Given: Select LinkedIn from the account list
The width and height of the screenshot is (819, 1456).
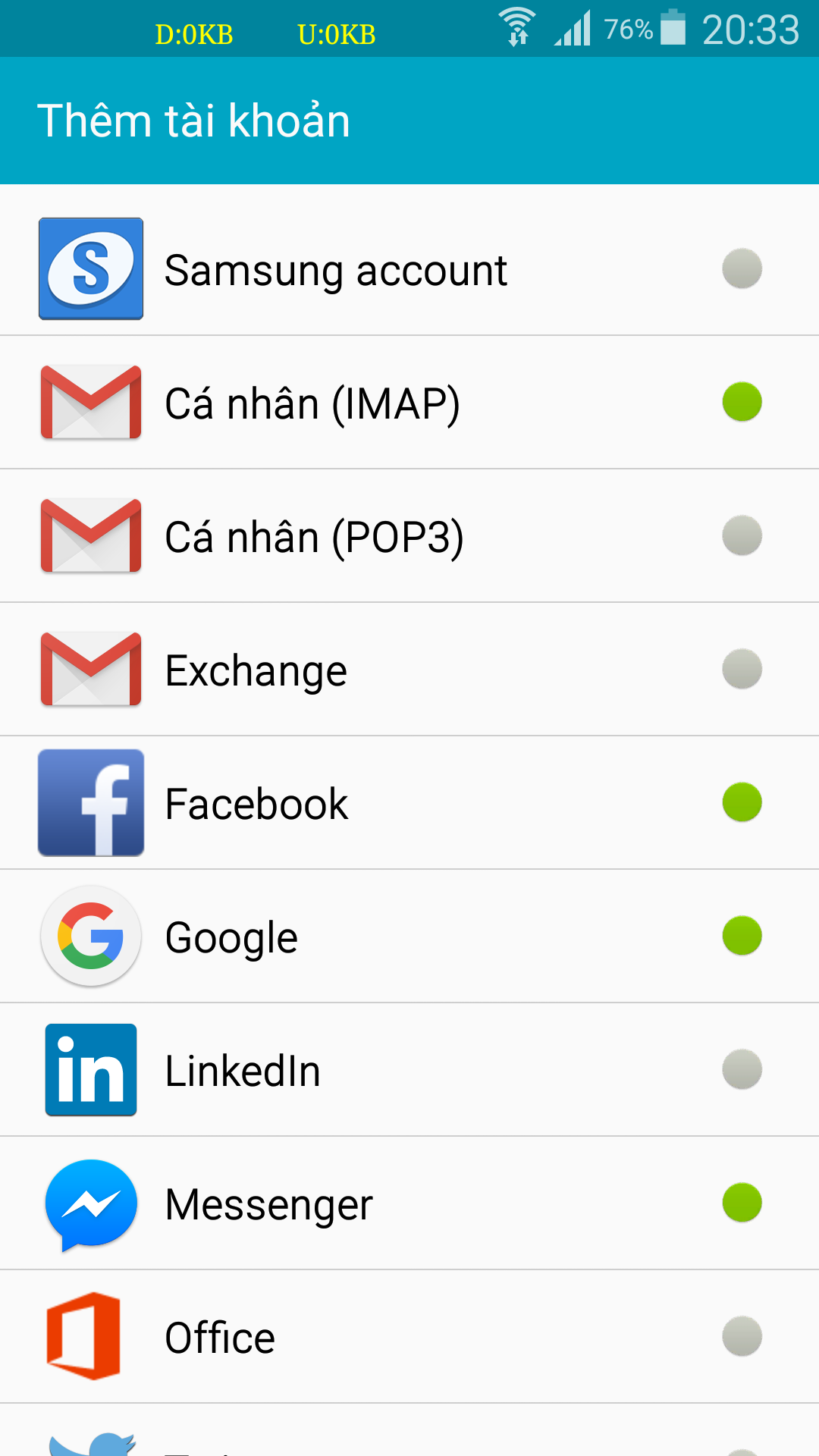Looking at the screenshot, I should pyautogui.click(x=409, y=1069).
